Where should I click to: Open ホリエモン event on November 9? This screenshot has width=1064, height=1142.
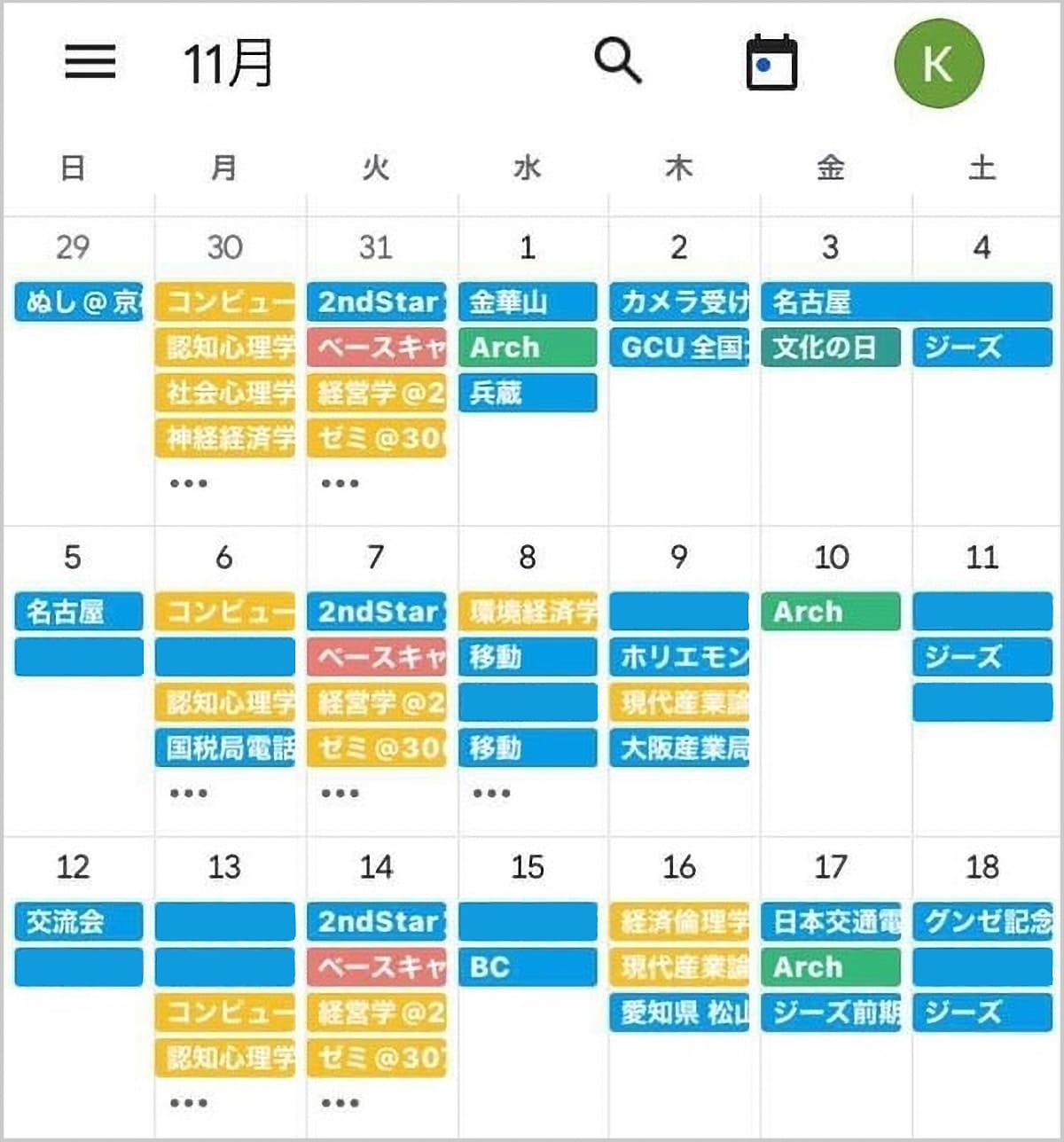tap(679, 657)
